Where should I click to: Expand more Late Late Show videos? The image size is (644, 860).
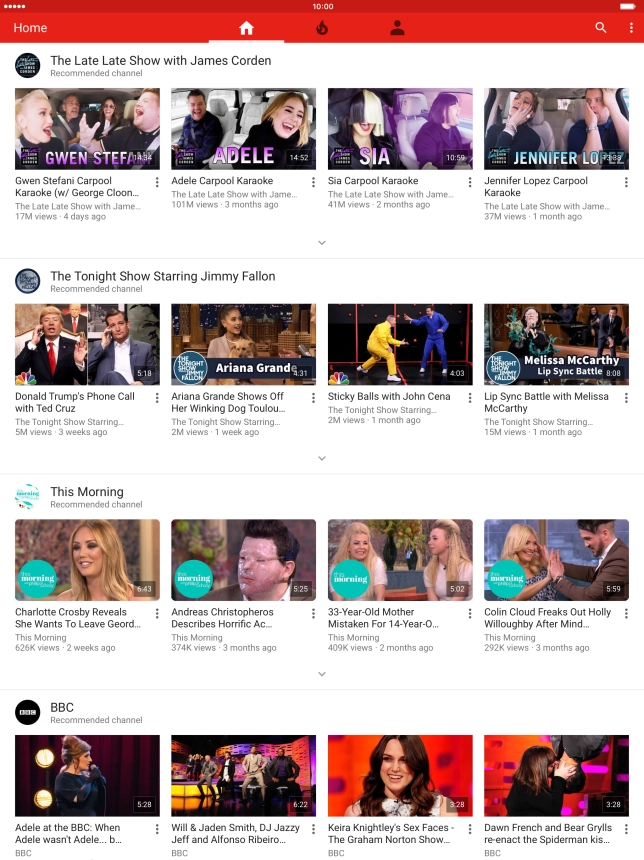(x=322, y=242)
